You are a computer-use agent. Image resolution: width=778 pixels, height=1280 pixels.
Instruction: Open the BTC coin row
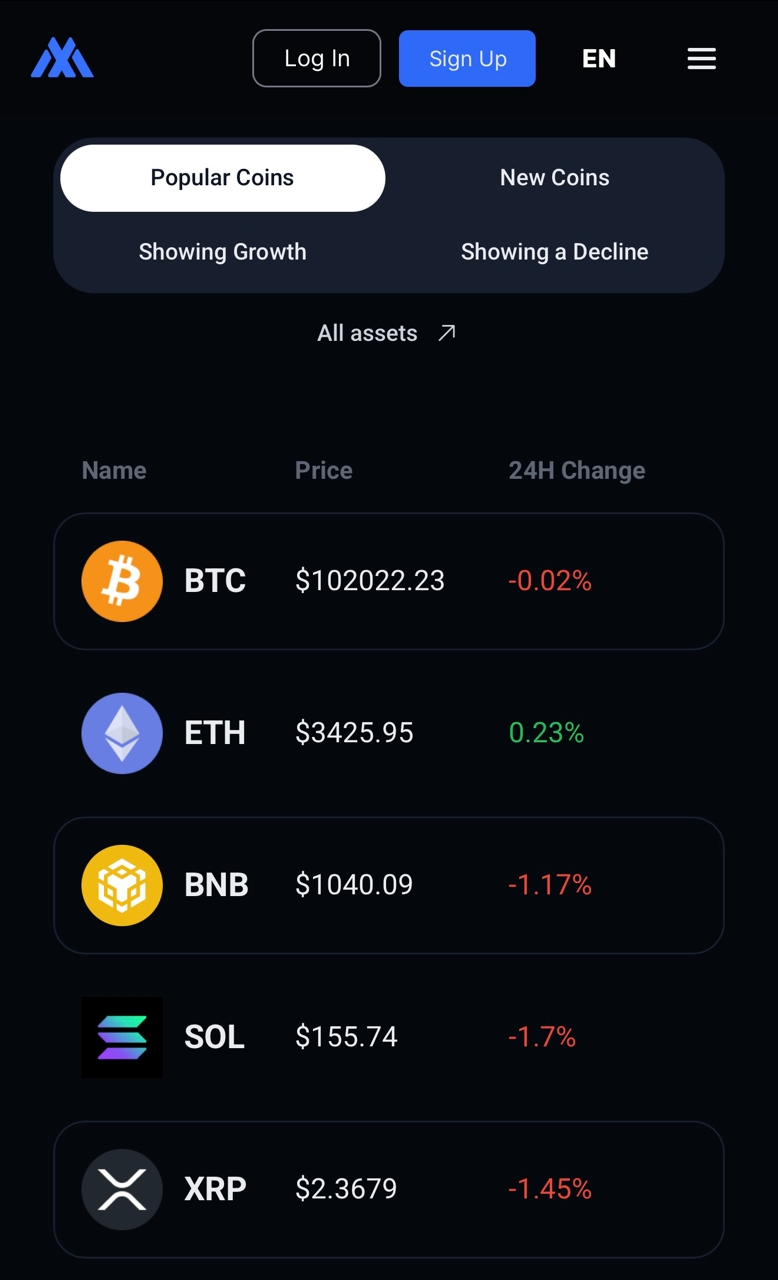coord(388,581)
